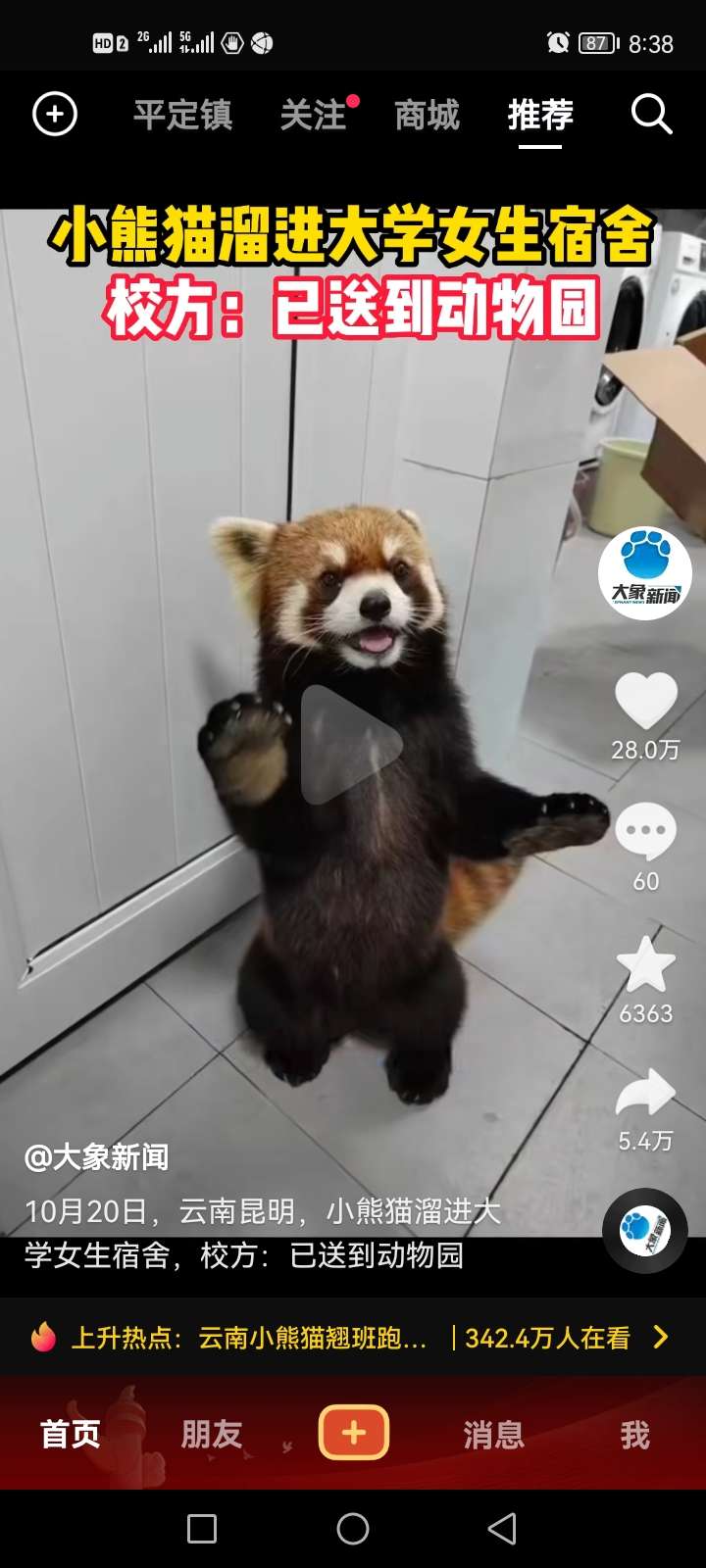
Task: Open the @大象新闻 username link
Action: (x=96, y=1157)
